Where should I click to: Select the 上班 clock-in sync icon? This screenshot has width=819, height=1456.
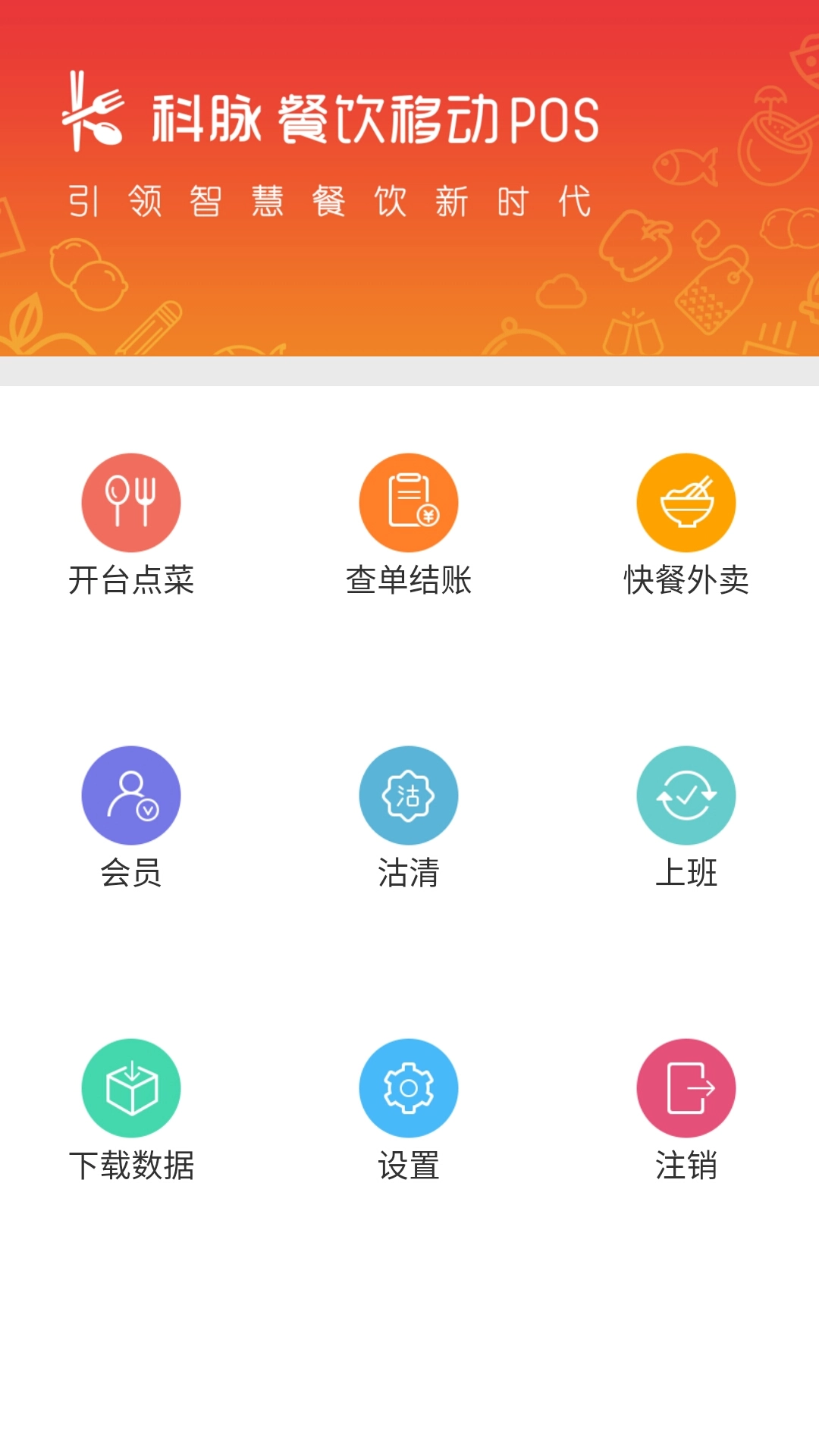click(686, 795)
